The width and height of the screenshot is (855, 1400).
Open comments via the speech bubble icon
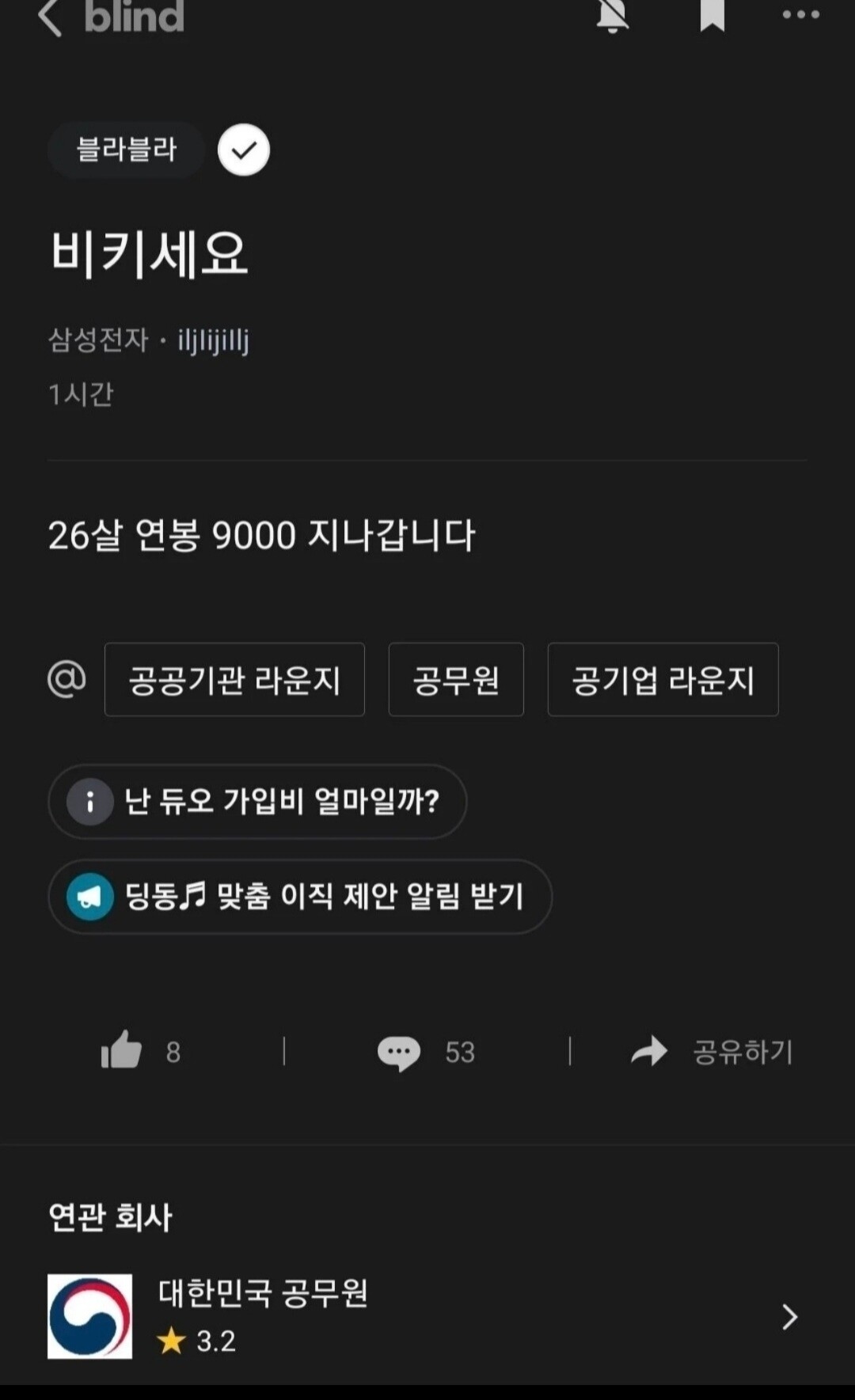(x=401, y=1050)
